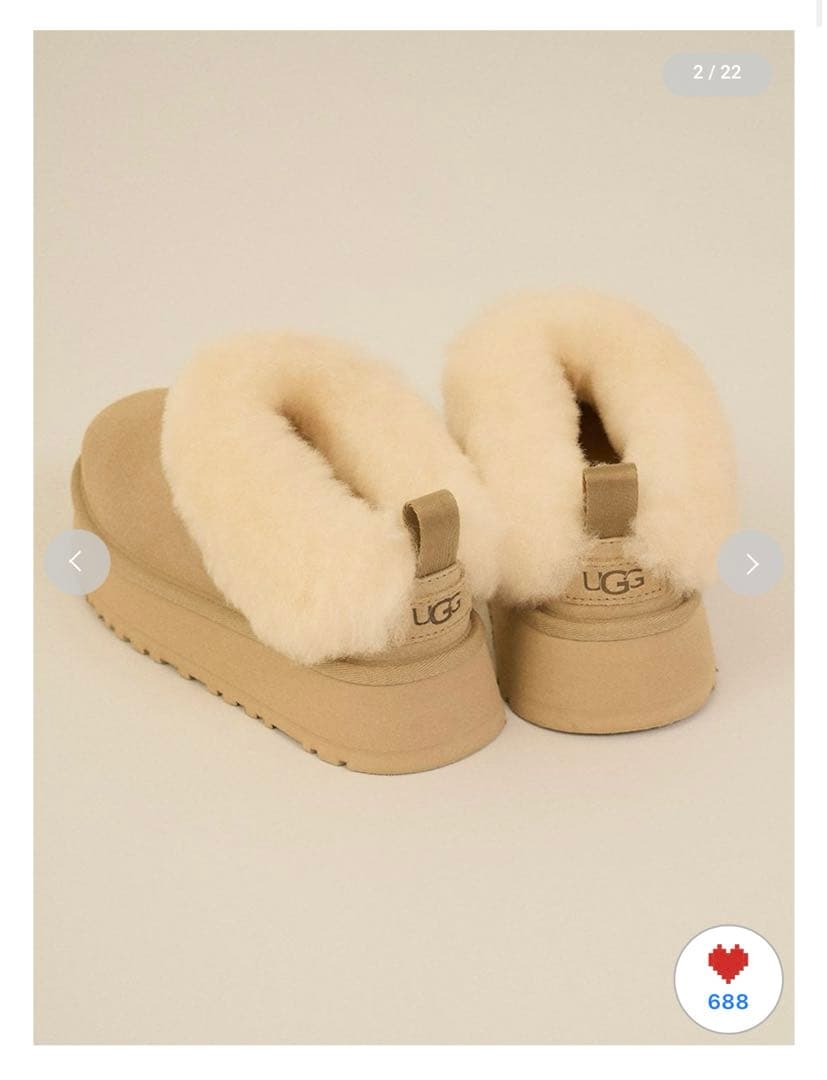Go back an image using the left chevron
The image size is (828, 1080).
[77, 562]
